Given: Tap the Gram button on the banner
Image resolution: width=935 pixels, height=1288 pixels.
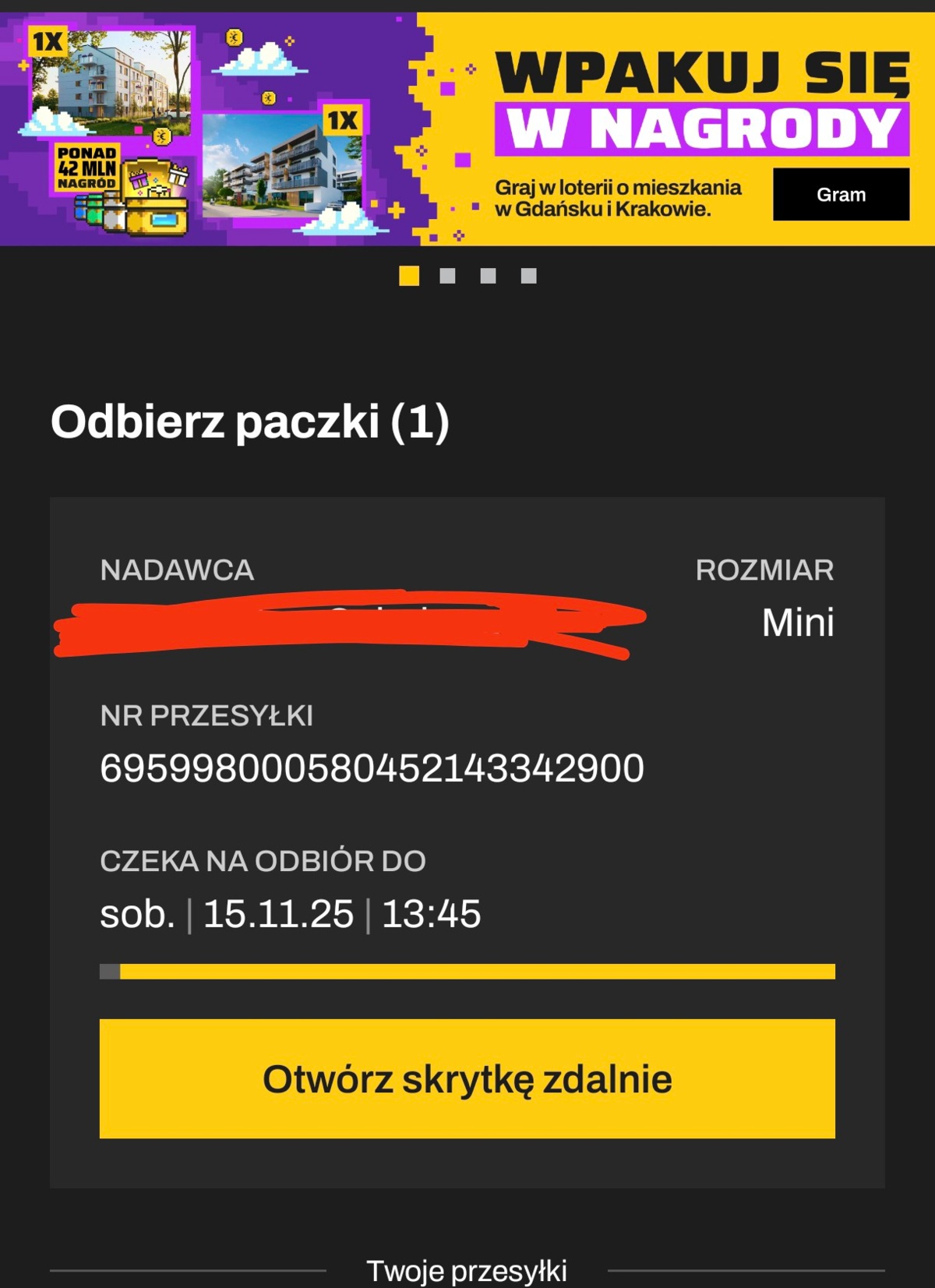Looking at the screenshot, I should coord(841,195).
